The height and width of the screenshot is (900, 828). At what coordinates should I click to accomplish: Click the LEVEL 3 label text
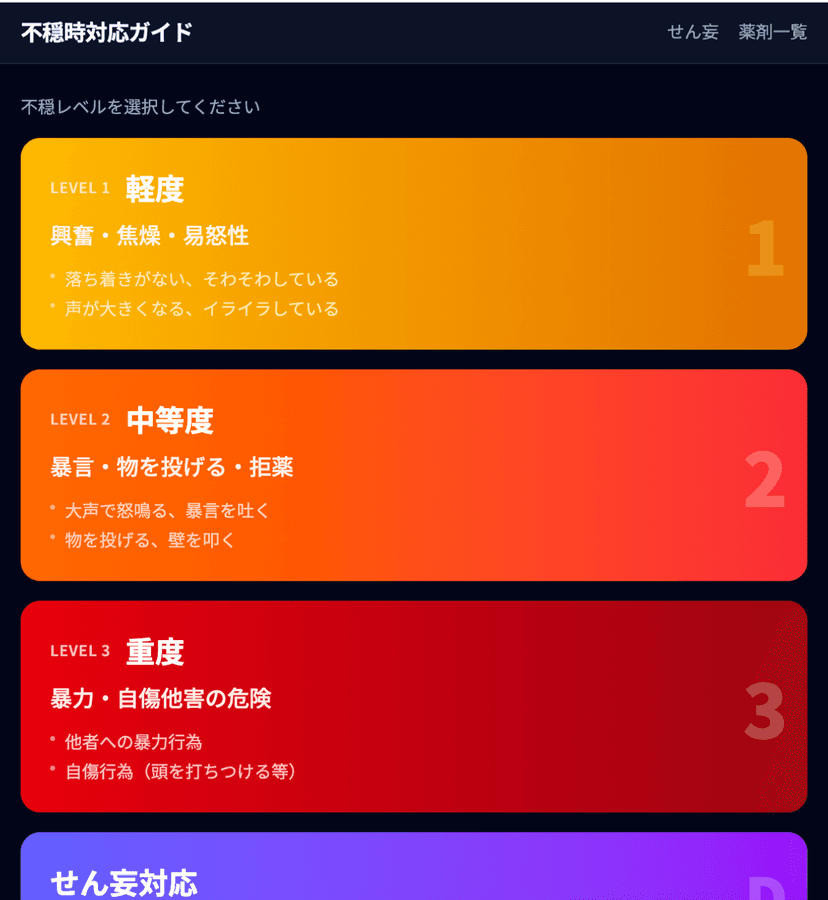(x=80, y=651)
